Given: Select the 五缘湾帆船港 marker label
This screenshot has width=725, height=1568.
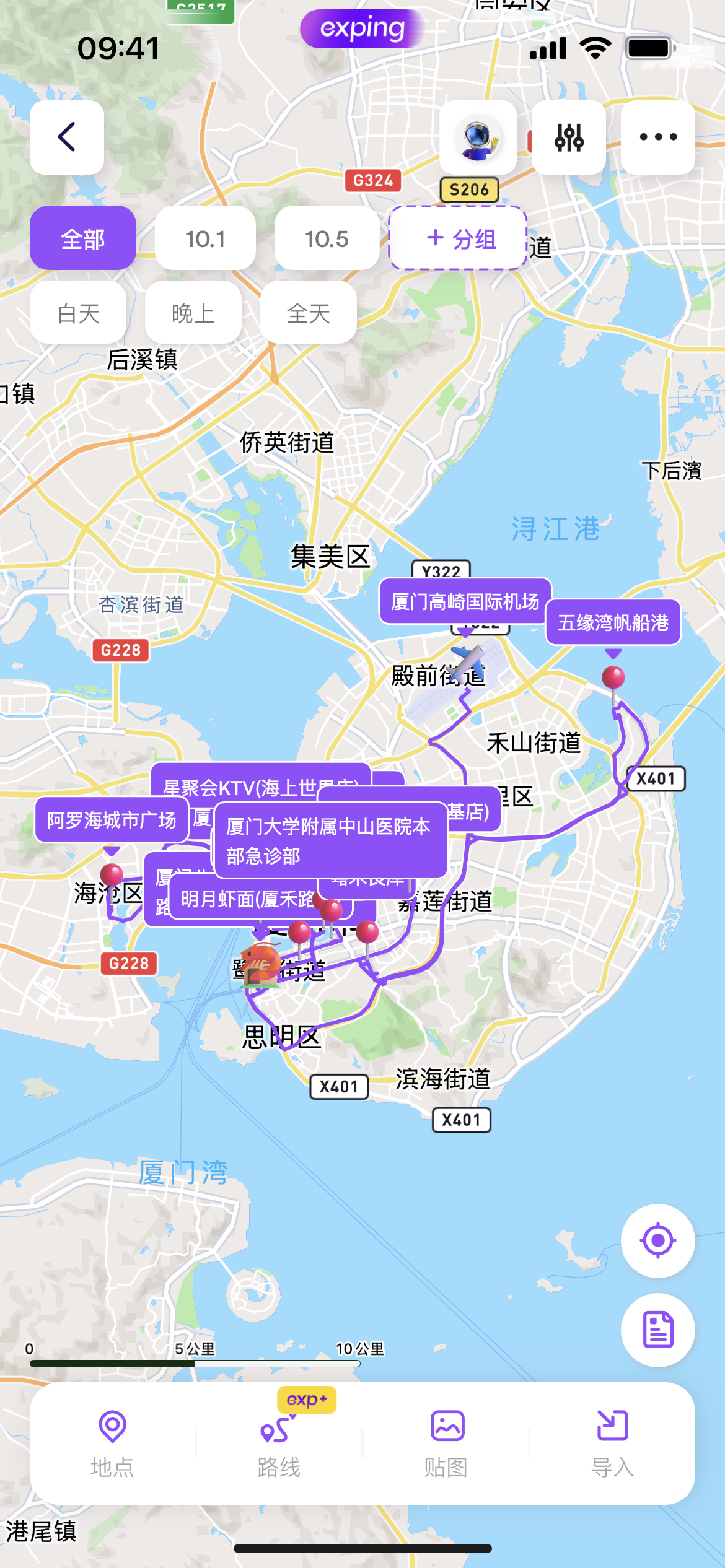Looking at the screenshot, I should (613, 622).
